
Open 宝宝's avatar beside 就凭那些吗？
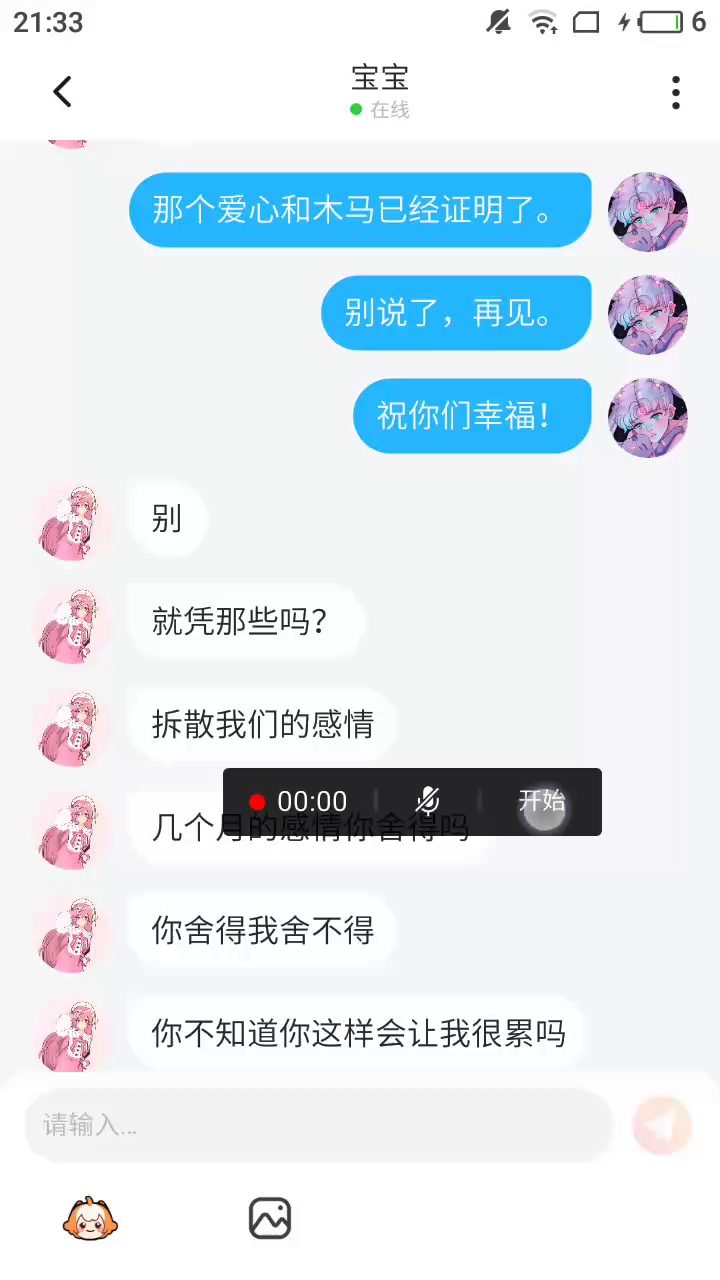(72, 624)
